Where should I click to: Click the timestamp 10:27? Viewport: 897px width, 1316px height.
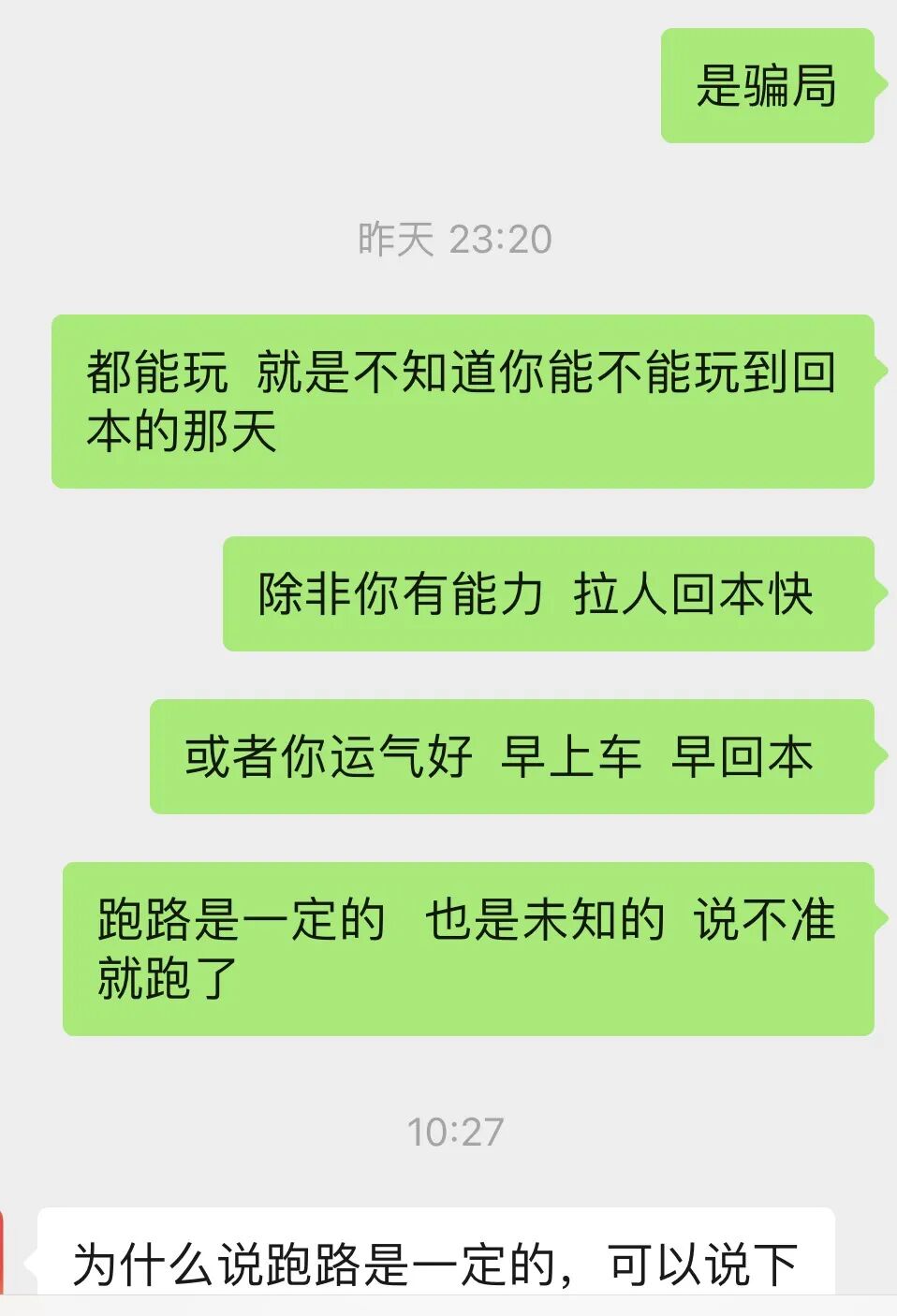coord(458,1133)
